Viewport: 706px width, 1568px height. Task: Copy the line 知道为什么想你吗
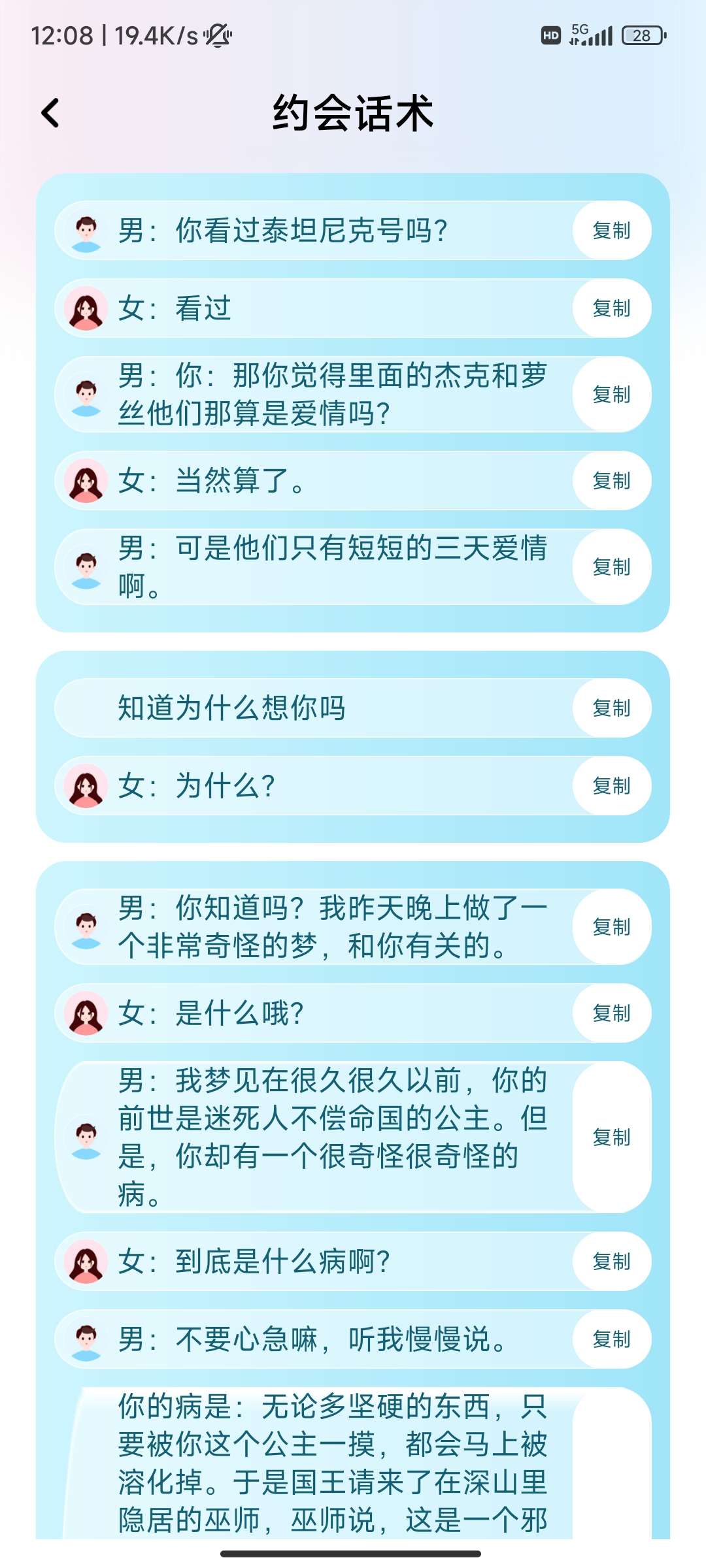[x=611, y=708]
